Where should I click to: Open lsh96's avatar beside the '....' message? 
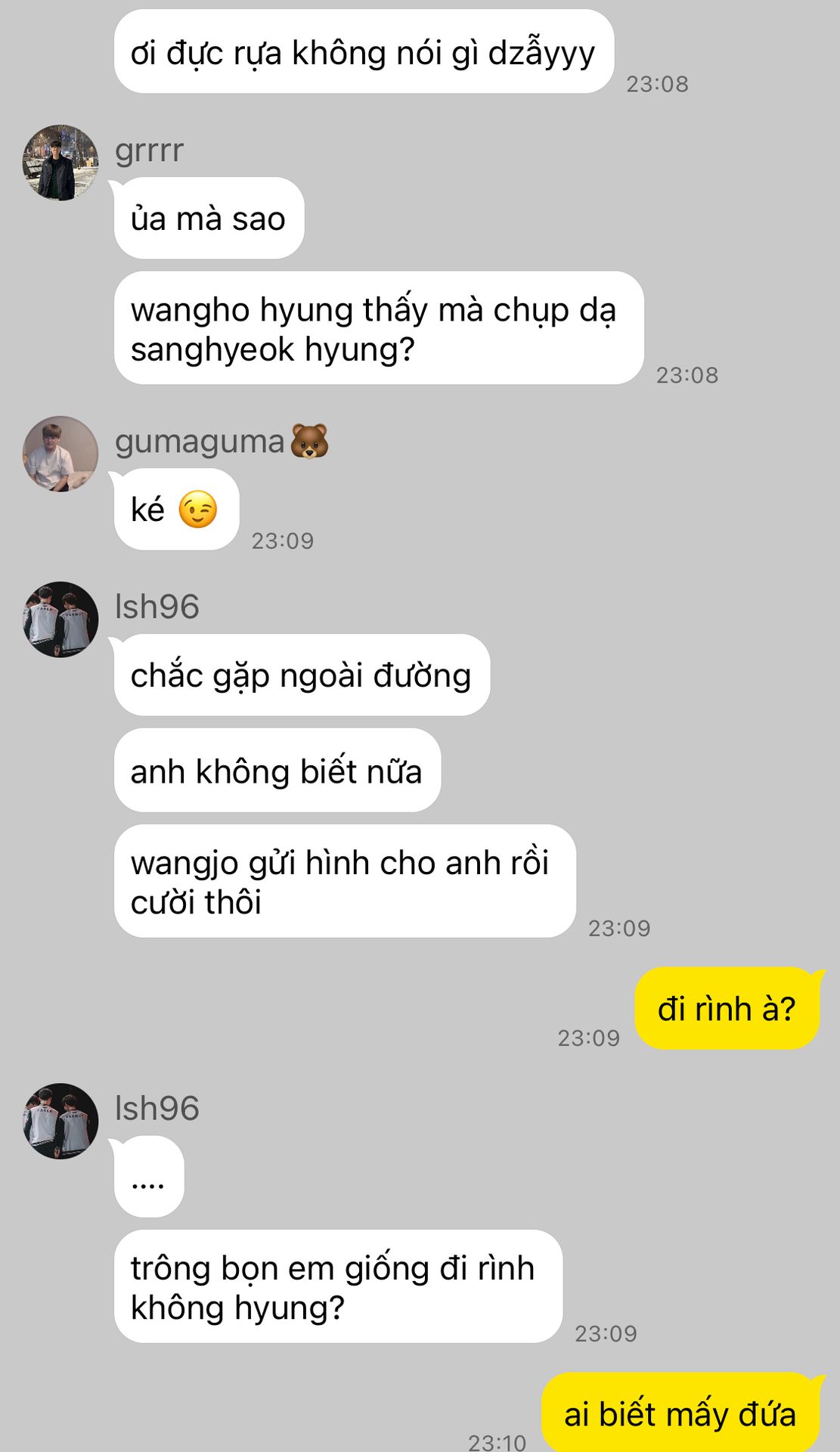tap(60, 1121)
